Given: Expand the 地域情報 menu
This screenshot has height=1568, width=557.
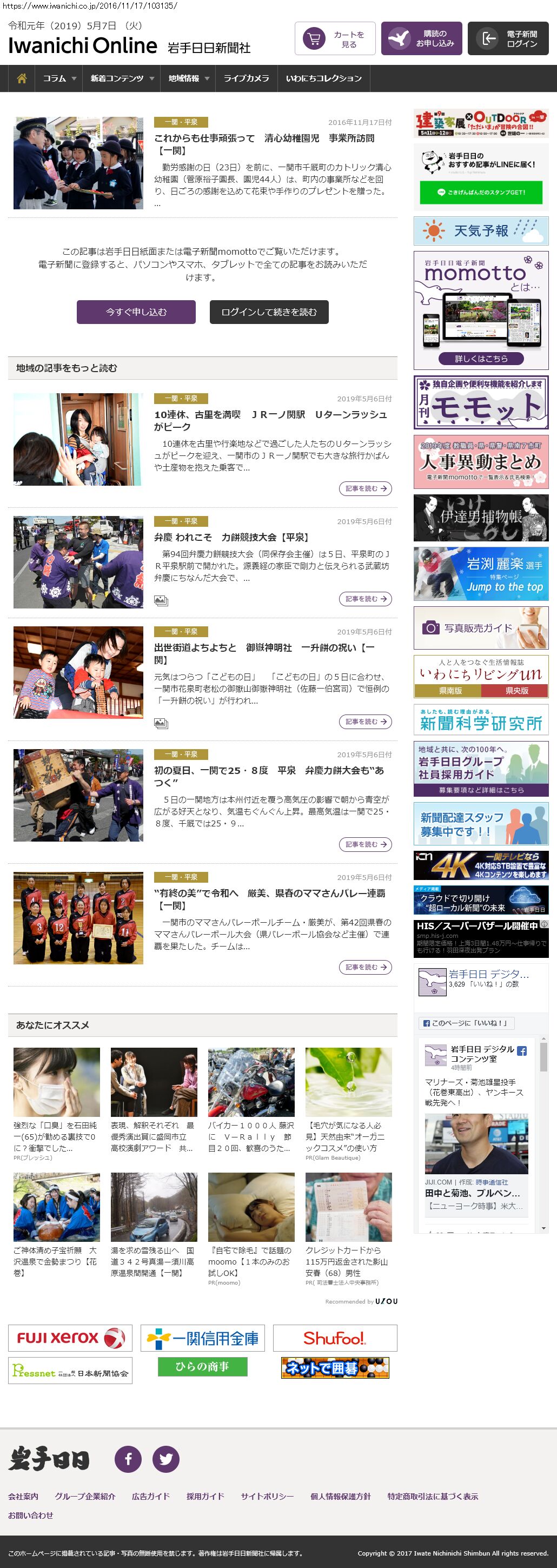Looking at the screenshot, I should pos(188,78).
